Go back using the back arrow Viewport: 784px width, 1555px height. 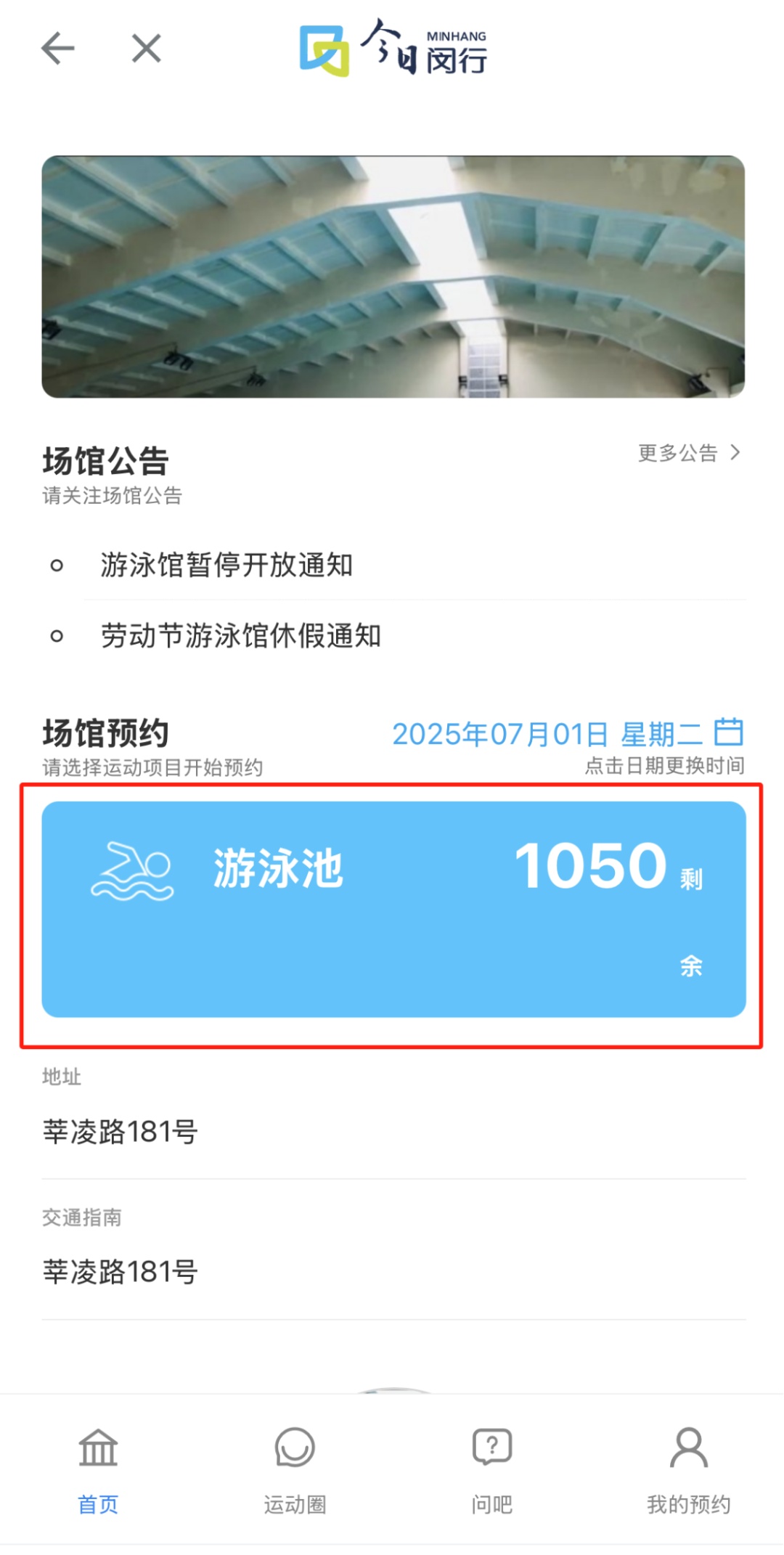pyautogui.click(x=58, y=49)
